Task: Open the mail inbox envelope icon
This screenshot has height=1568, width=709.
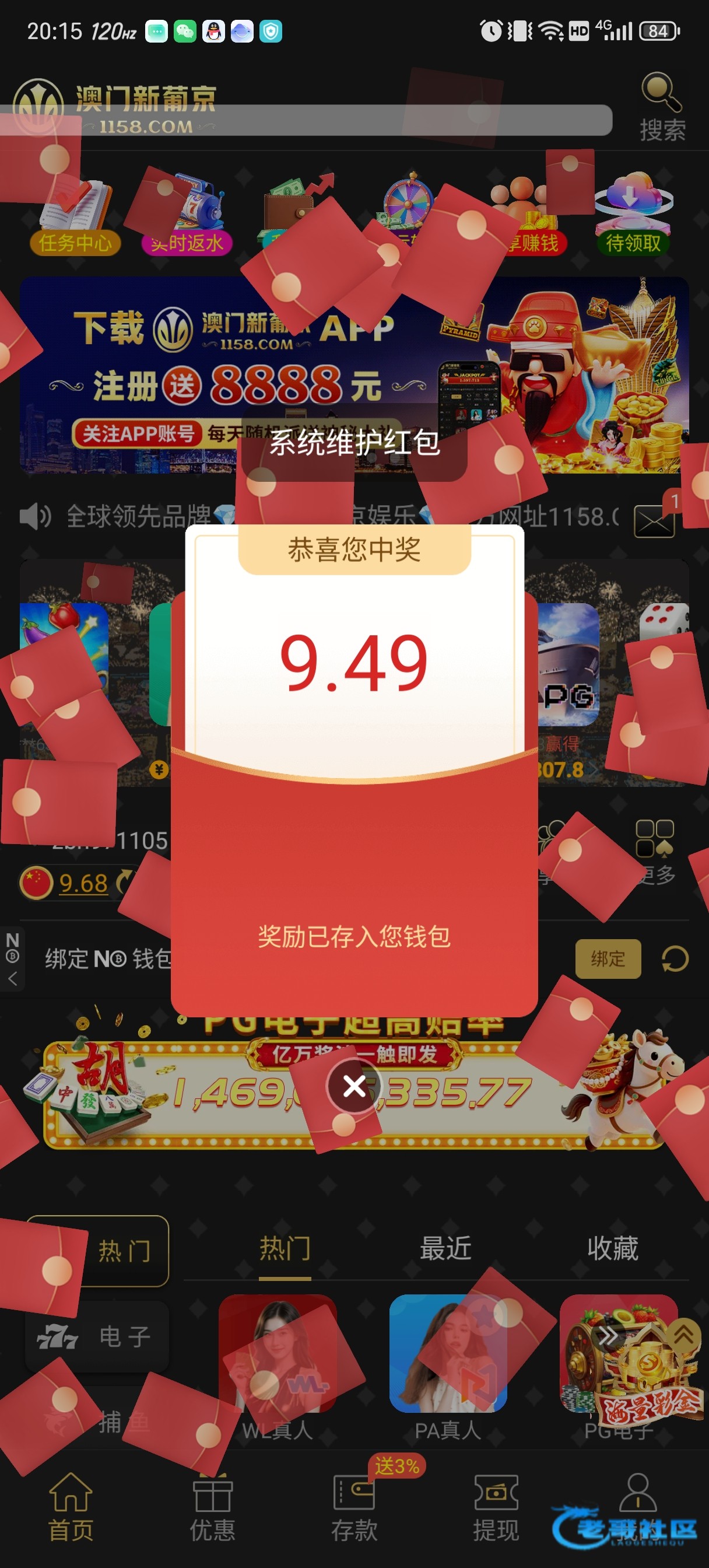Action: 654,521
